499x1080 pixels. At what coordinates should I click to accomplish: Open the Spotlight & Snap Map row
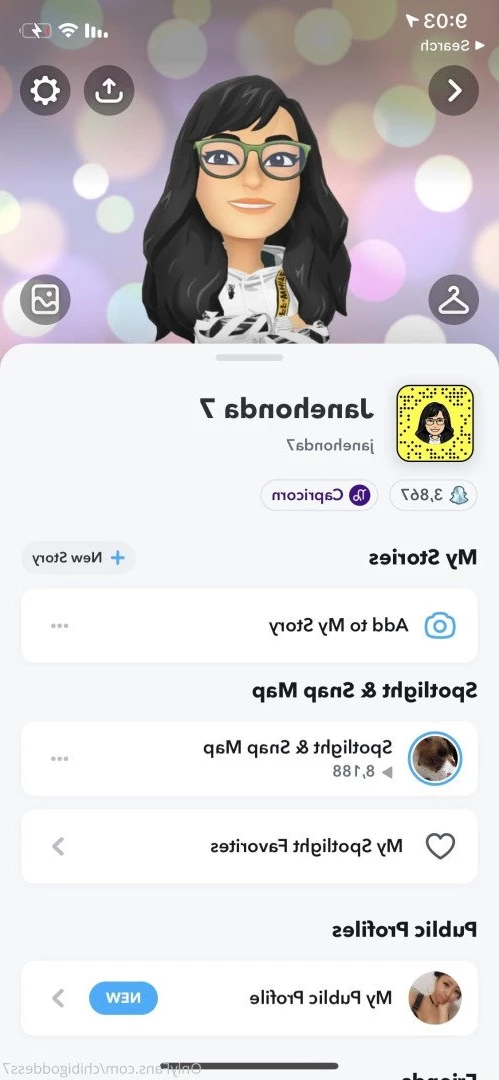pyautogui.click(x=250, y=758)
